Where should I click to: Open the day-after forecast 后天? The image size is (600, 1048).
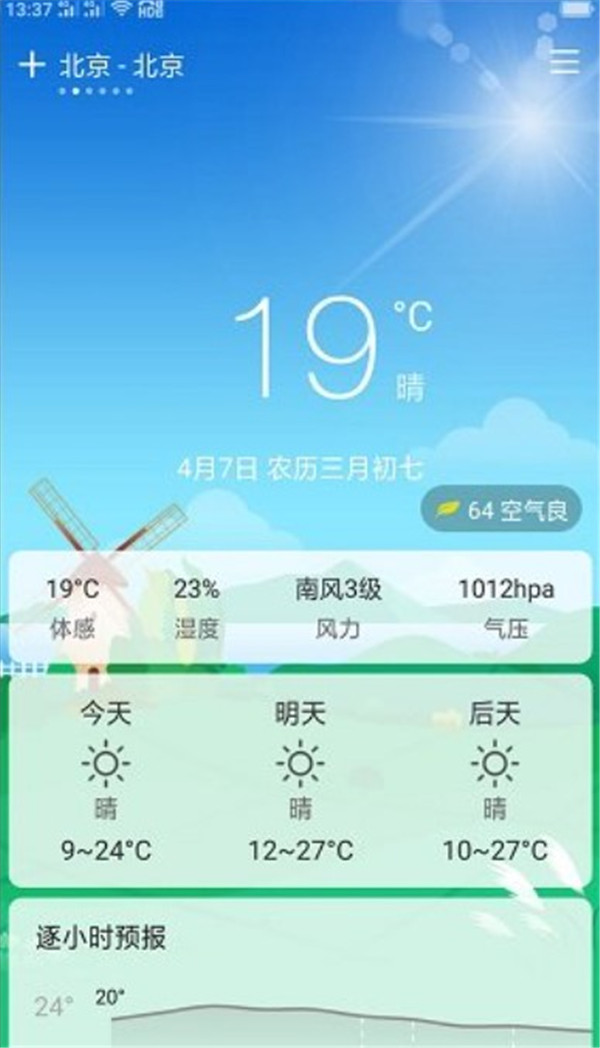pos(495,780)
